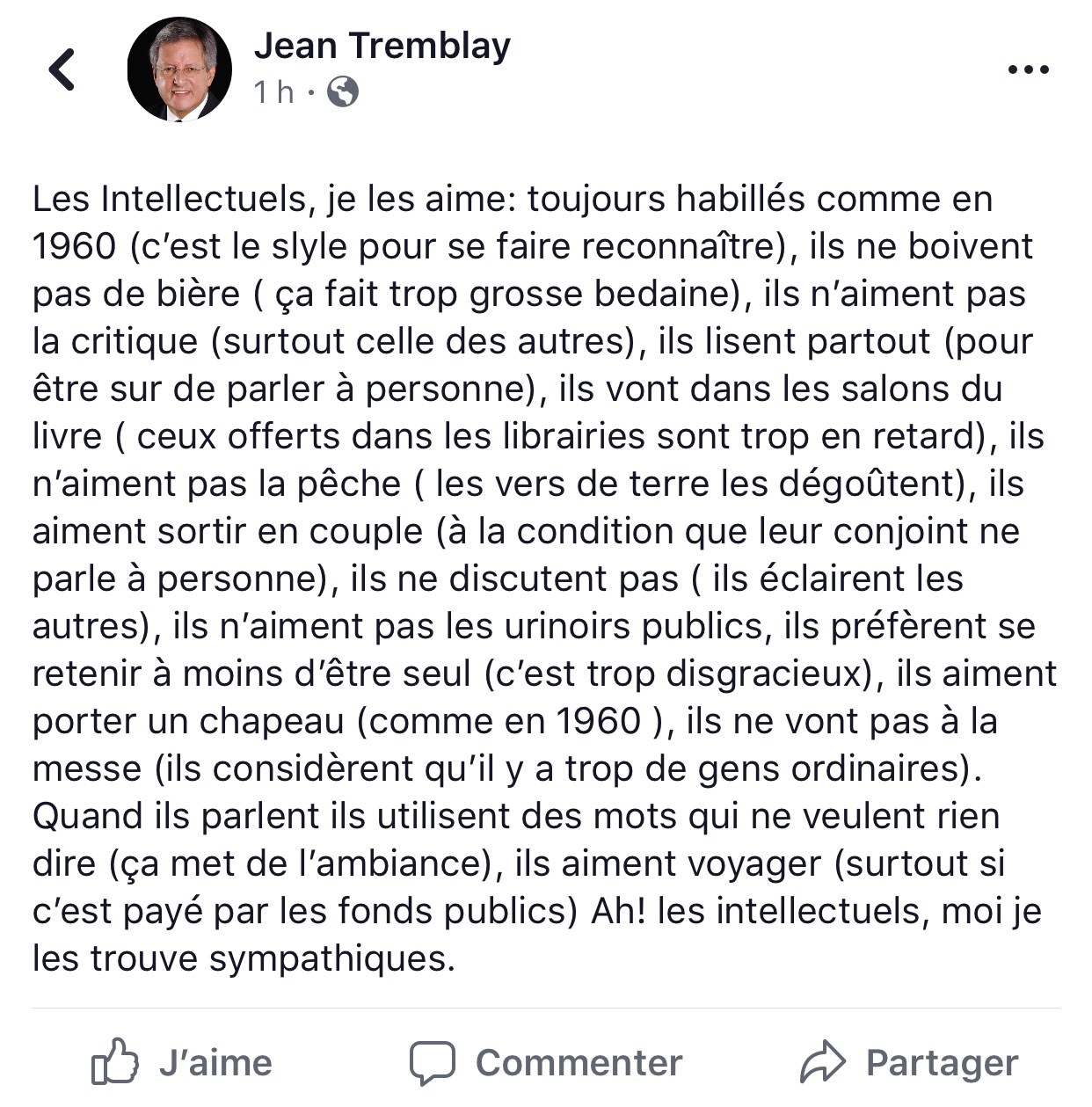Tap Commenter to write a comment
The image size is (1092, 1107).
coord(546,1062)
